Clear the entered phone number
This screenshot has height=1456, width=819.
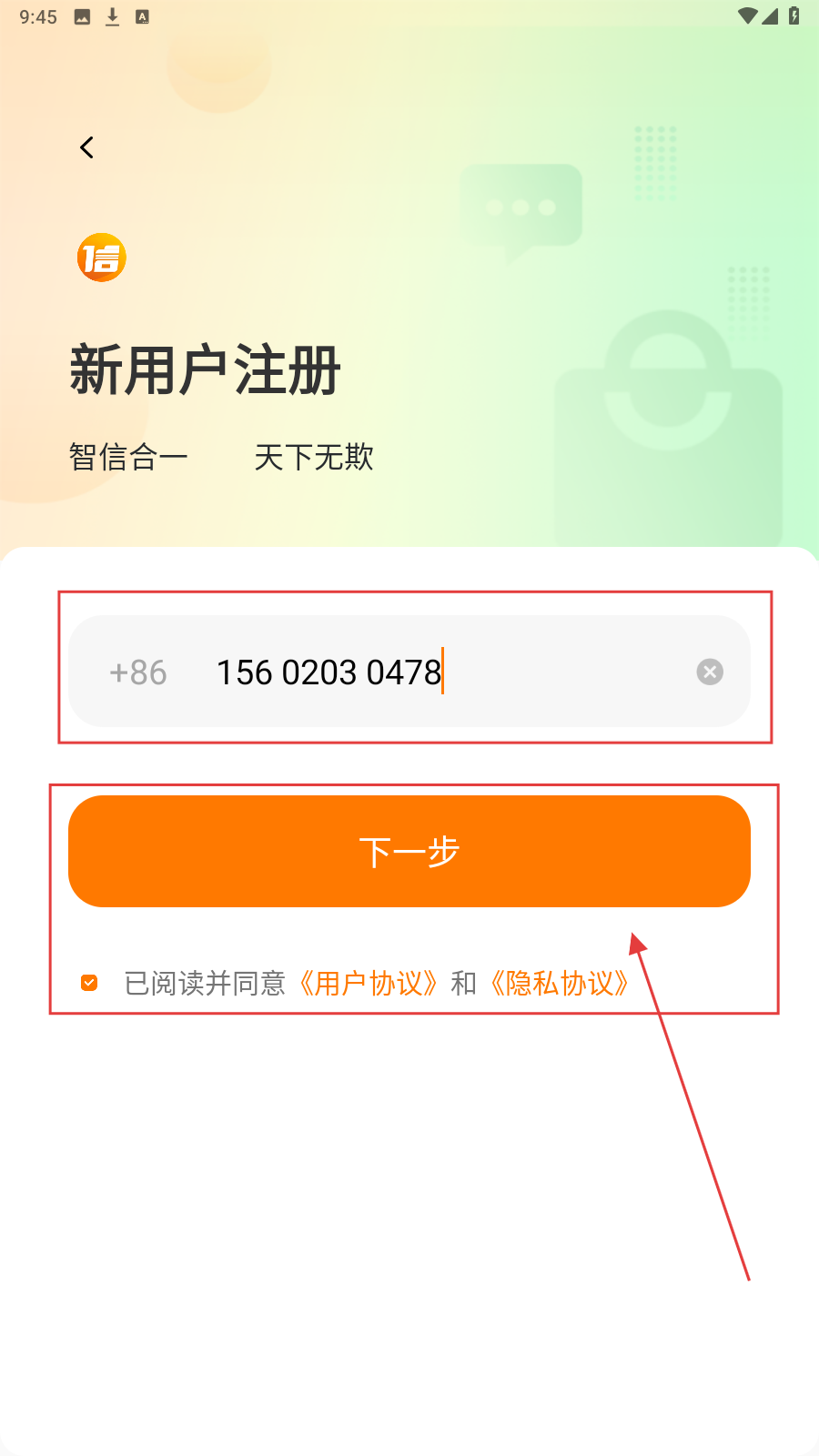(710, 672)
